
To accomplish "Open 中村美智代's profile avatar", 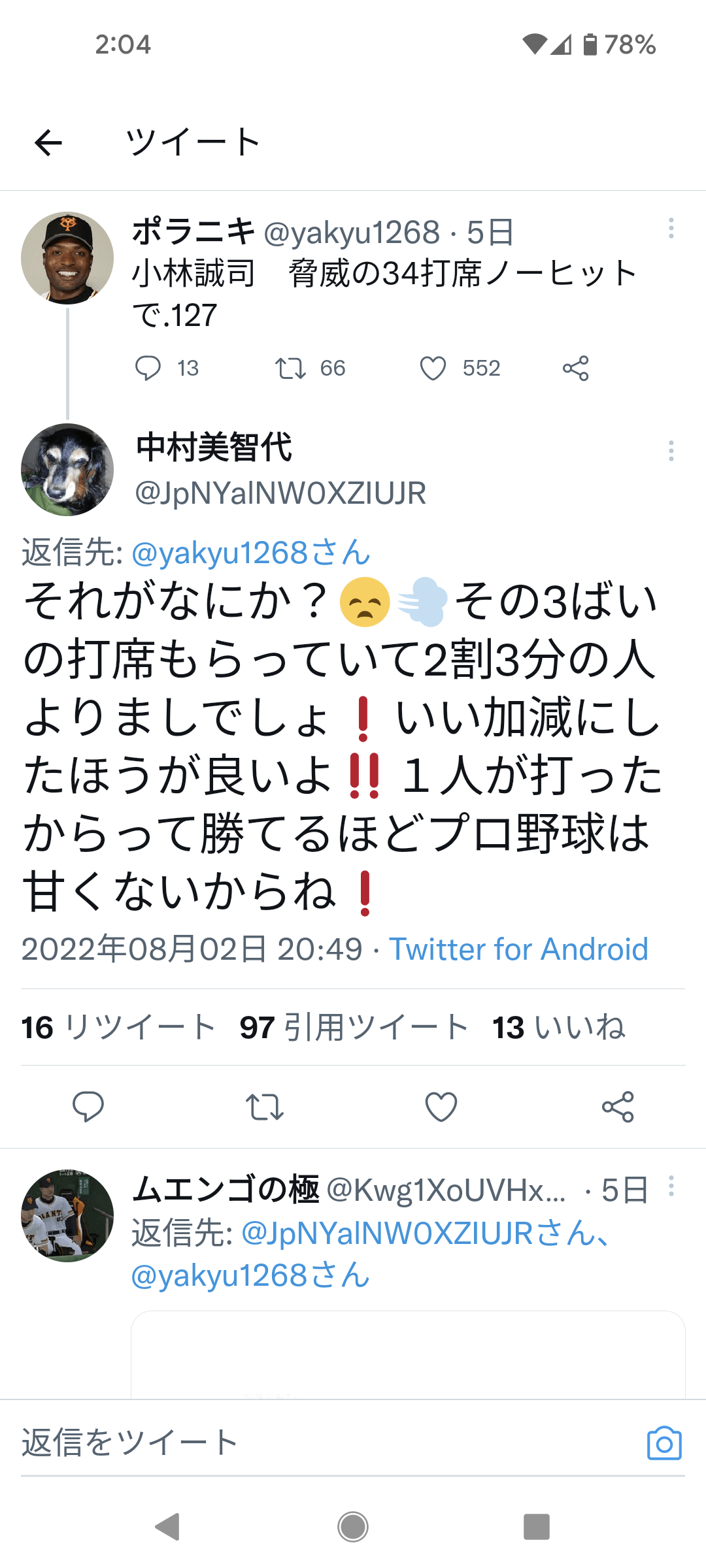I will (x=67, y=470).
